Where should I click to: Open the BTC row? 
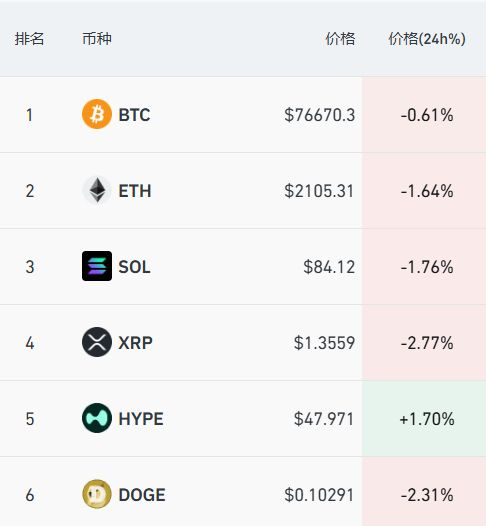(243, 115)
